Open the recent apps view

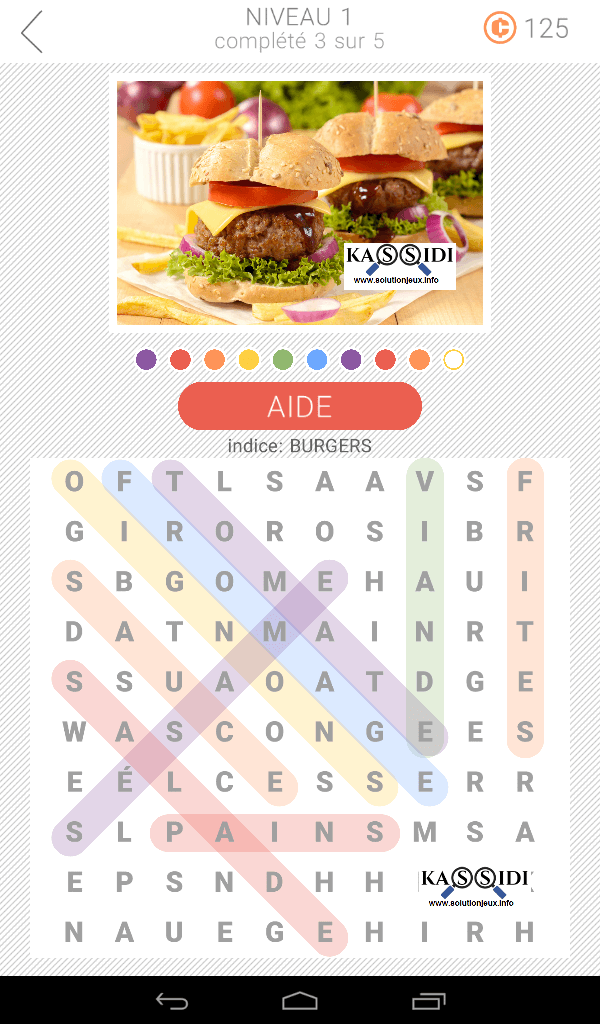click(429, 1000)
